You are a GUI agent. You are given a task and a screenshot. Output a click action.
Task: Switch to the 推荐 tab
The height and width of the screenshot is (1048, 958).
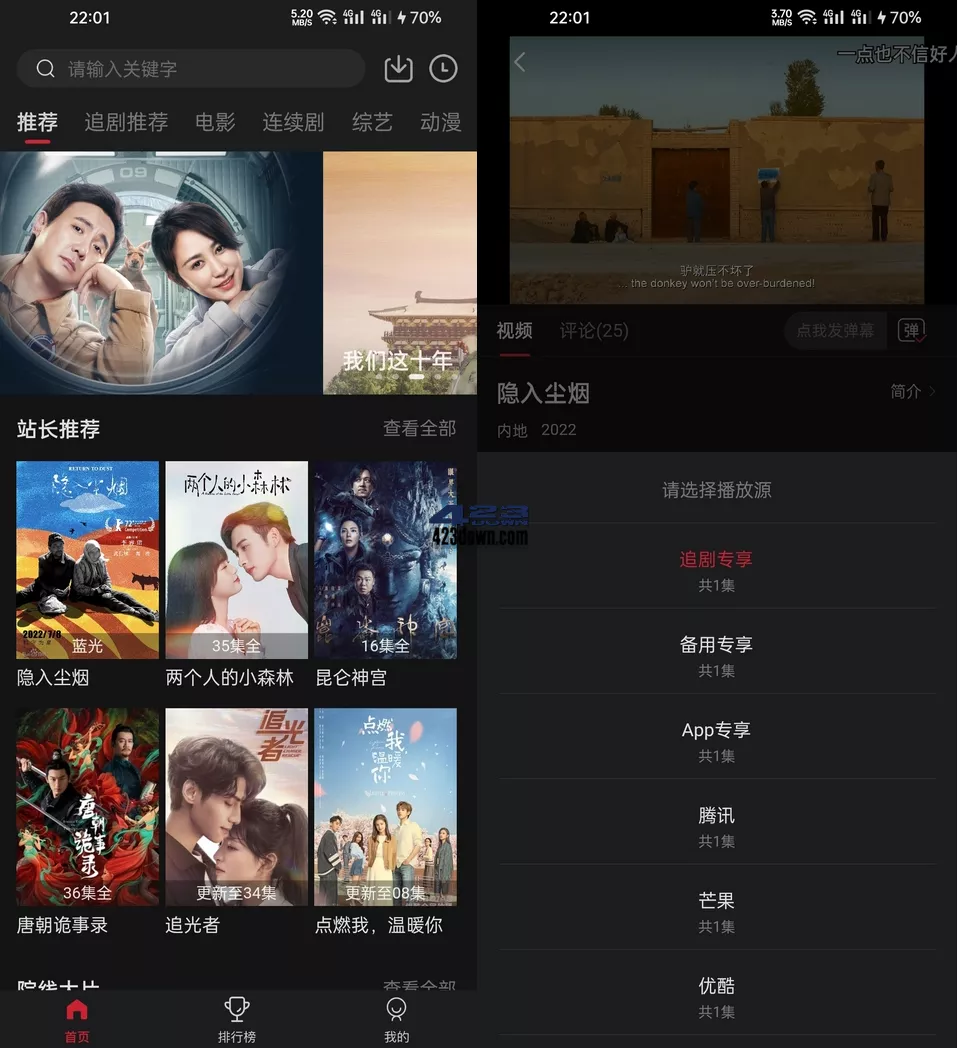[37, 122]
